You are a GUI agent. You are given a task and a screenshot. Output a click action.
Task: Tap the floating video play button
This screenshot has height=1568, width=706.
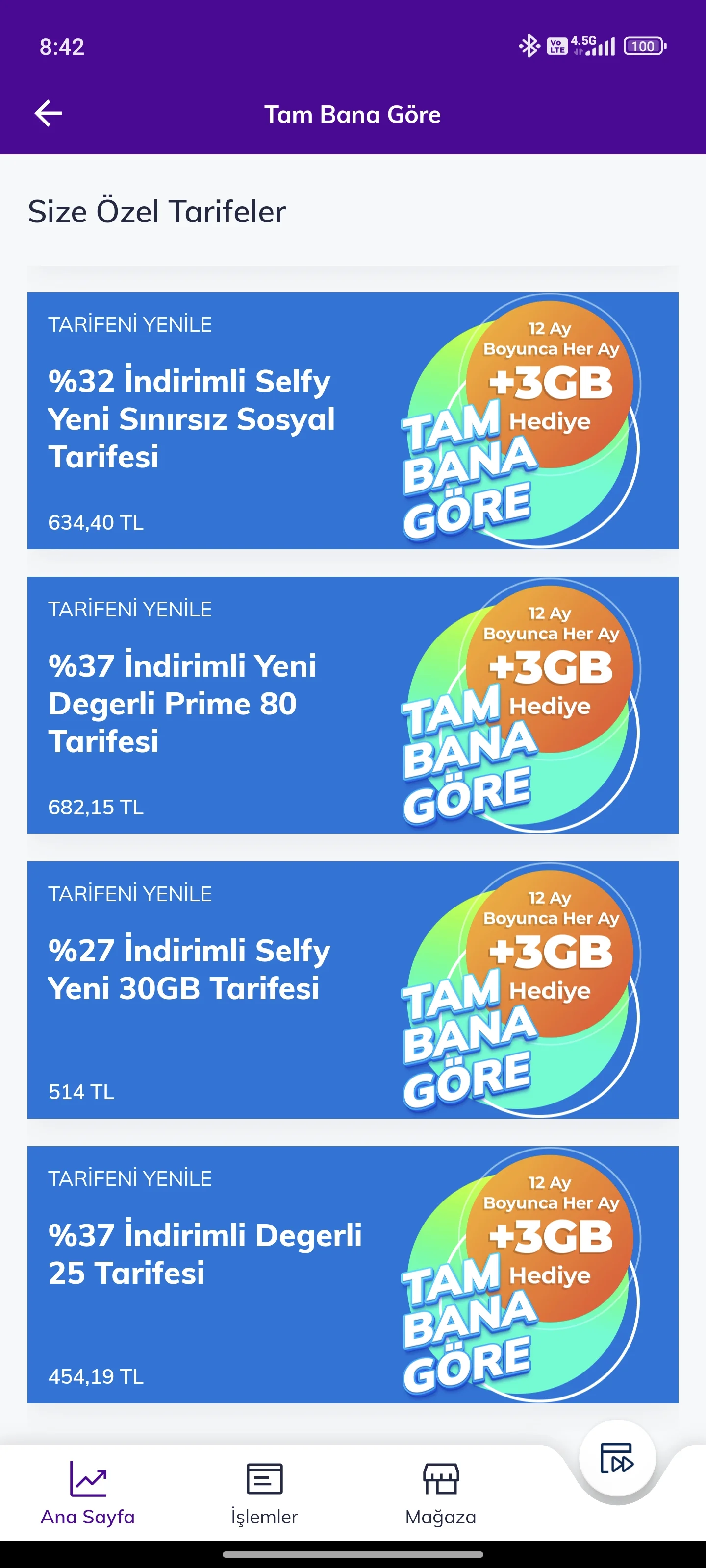[616, 1457]
